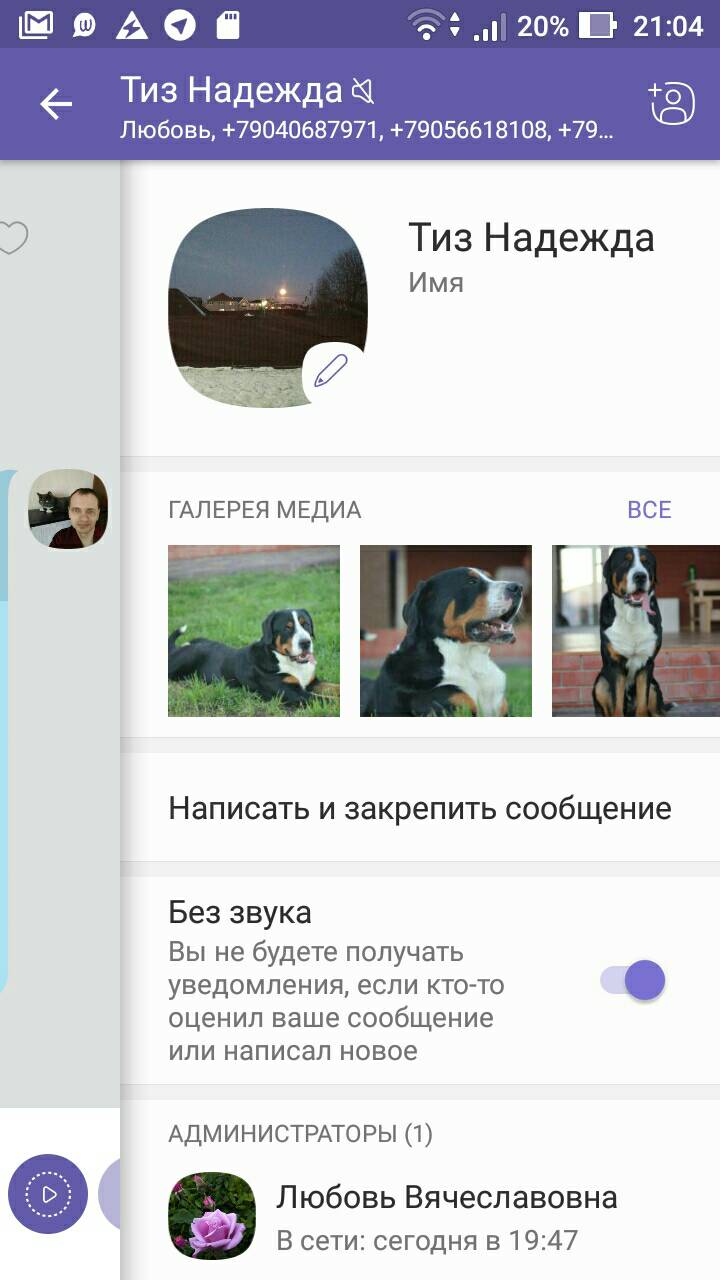The width and height of the screenshot is (720, 1280).
Task: Open the photo of the dog lying on grass
Action: pos(254,631)
